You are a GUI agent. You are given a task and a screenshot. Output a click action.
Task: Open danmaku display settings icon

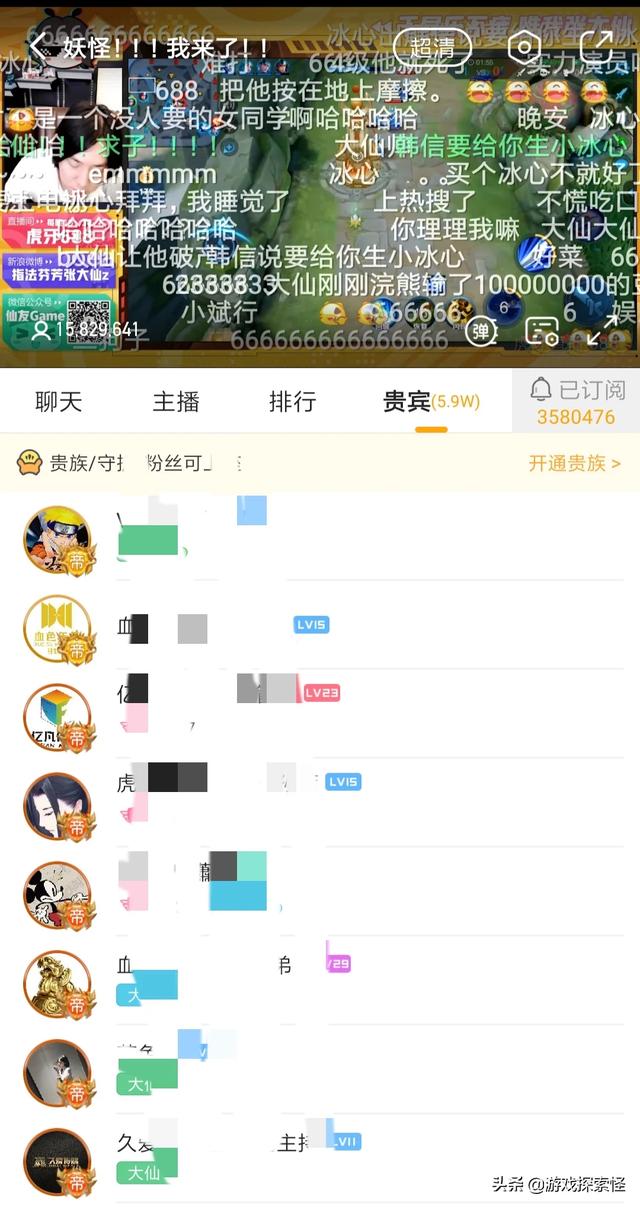point(542,330)
